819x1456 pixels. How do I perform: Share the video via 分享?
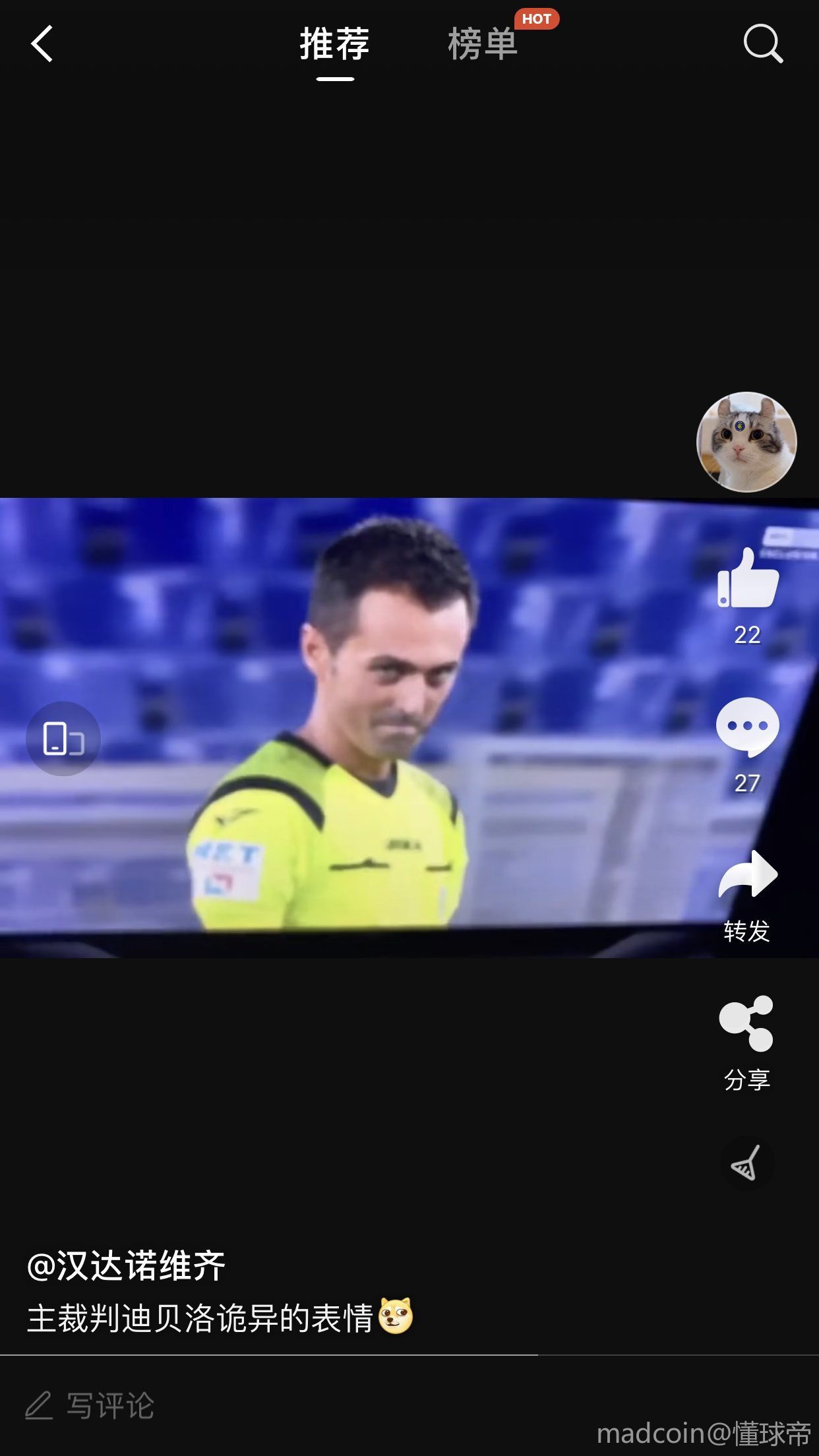click(x=747, y=1025)
